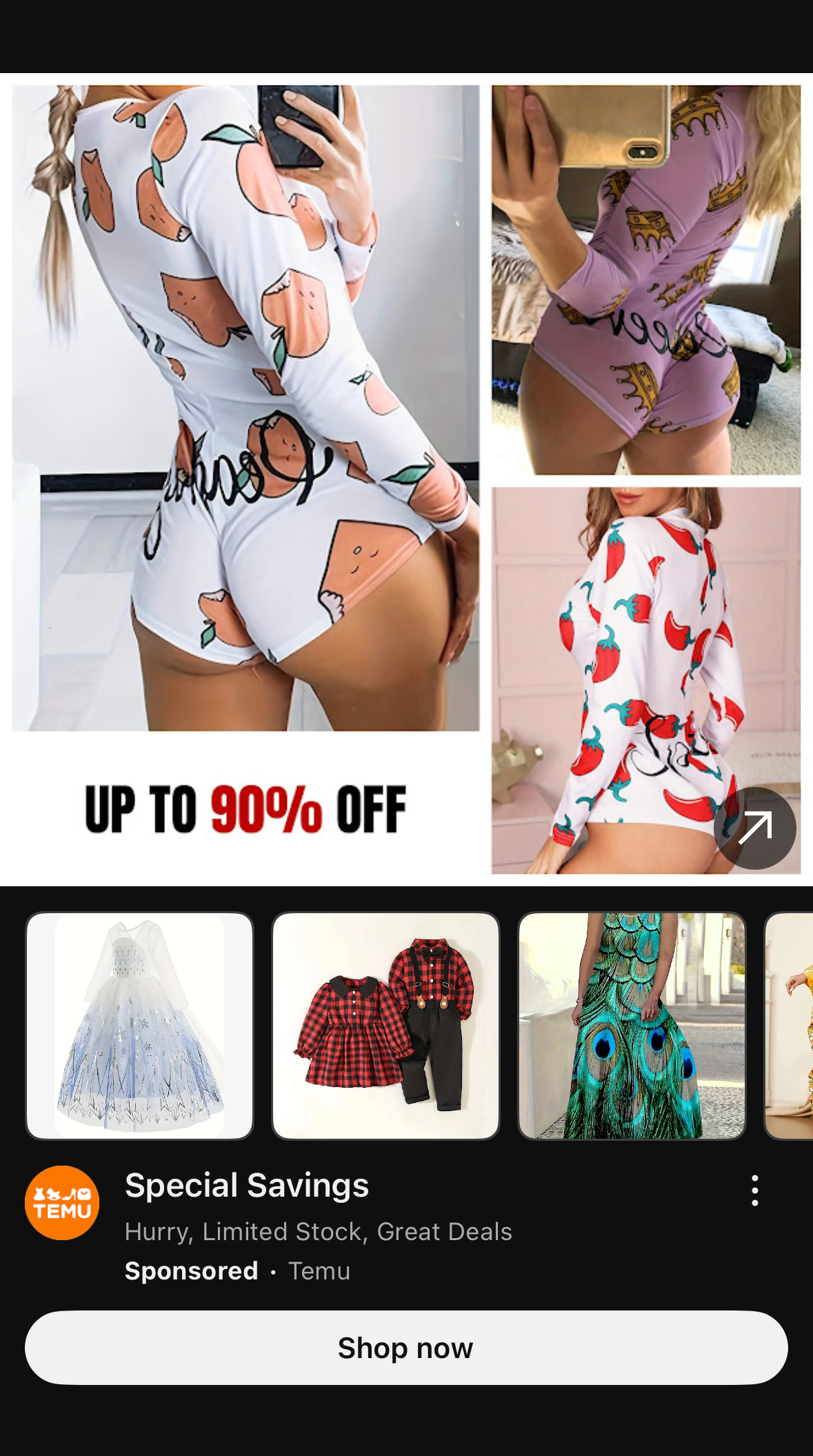Viewport: 813px width, 1456px height.
Task: Open the peacock print dress product
Action: (x=632, y=1026)
